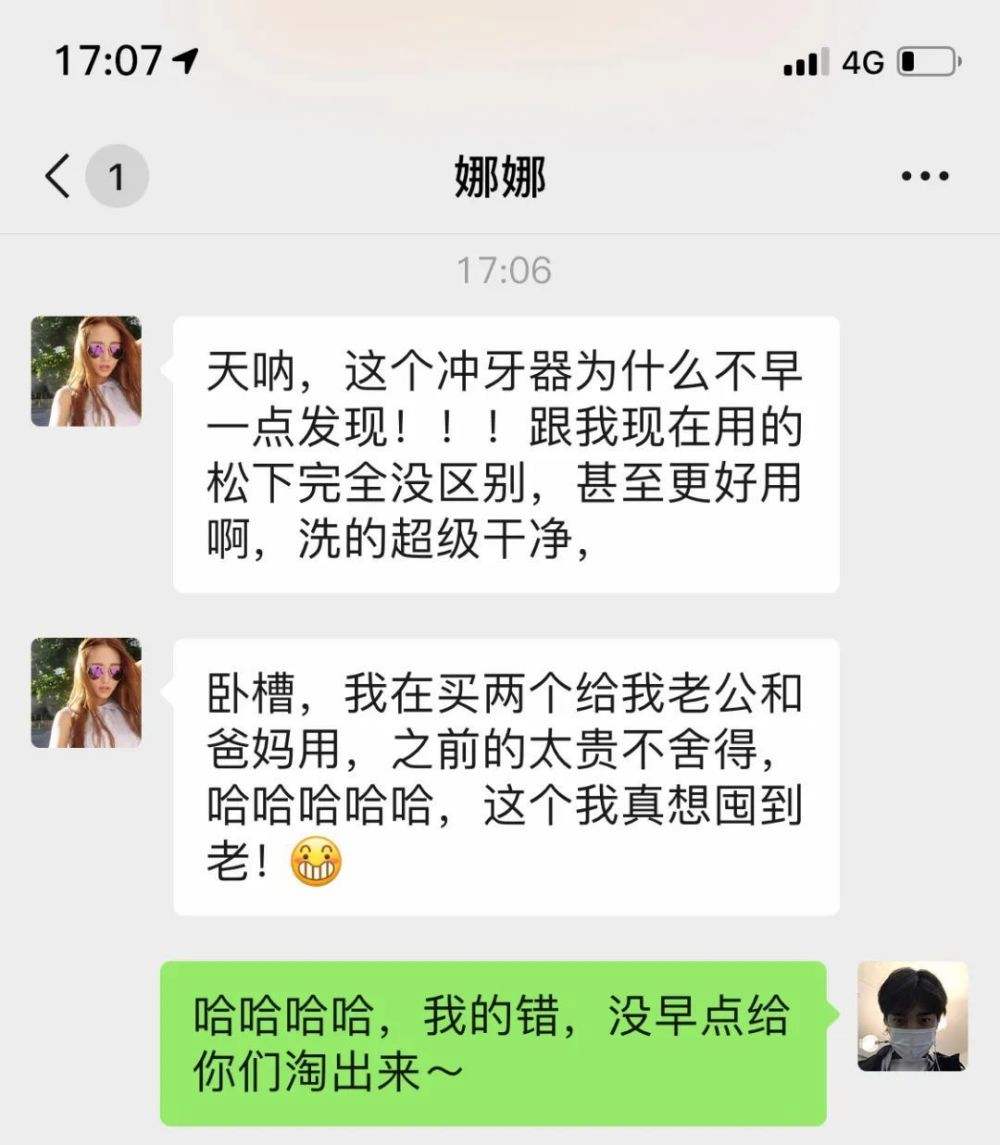The height and width of the screenshot is (1145, 1000).
Task: Tap the 4G network indicator
Action: click(864, 60)
